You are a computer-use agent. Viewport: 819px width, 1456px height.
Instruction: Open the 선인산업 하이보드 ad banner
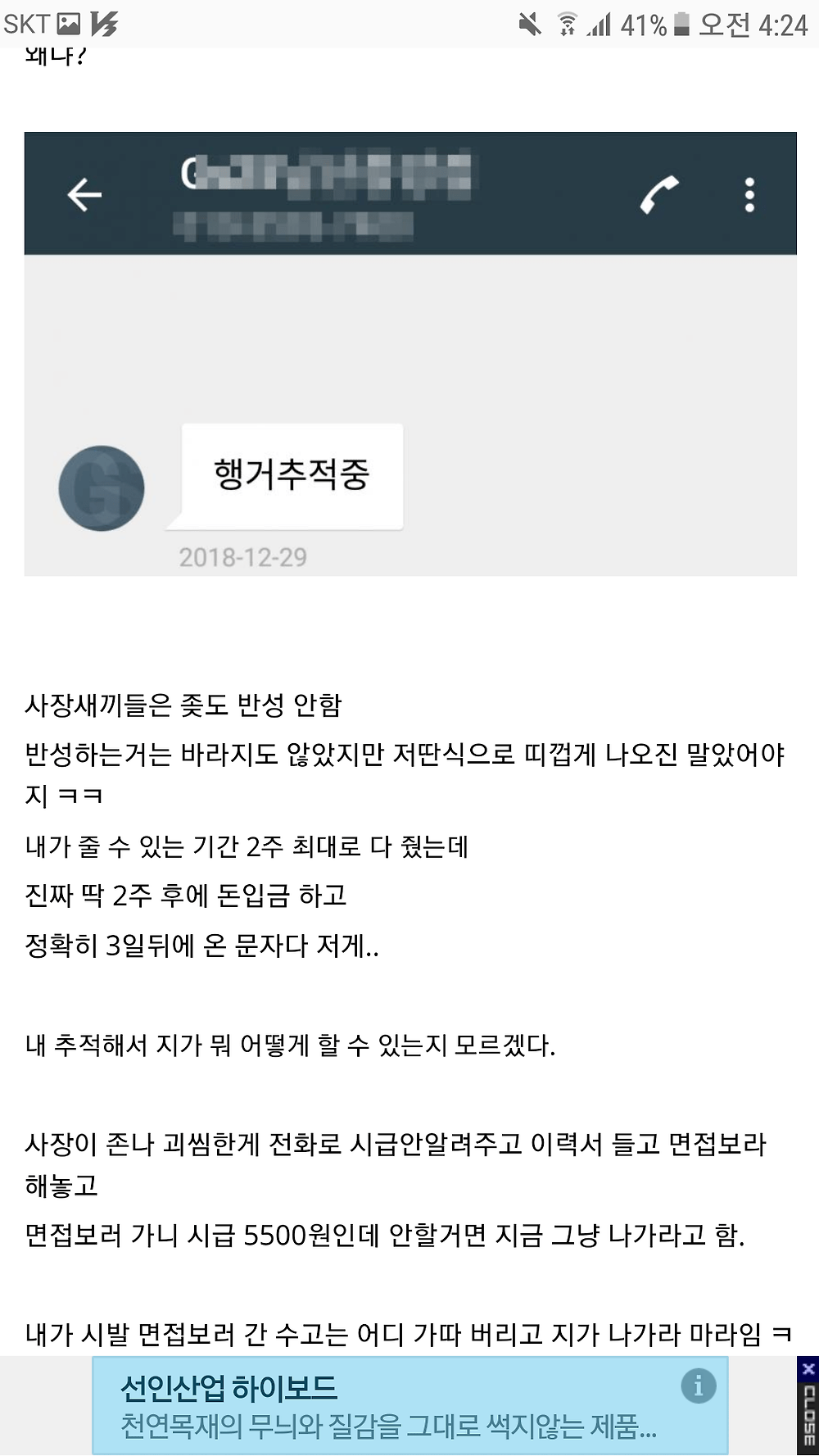(x=409, y=1406)
